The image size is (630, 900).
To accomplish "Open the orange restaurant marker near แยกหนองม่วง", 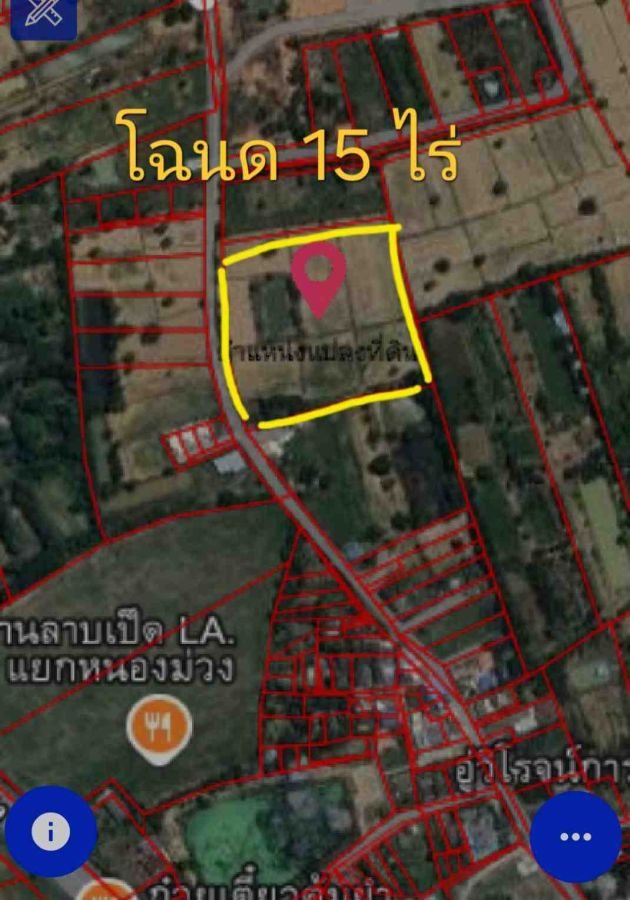I will tap(159, 727).
